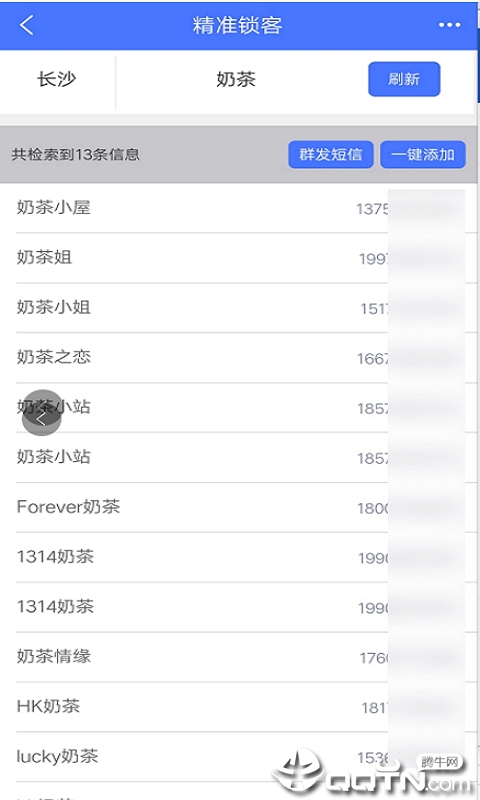Select the 奶茶情缘 result

[240, 657]
